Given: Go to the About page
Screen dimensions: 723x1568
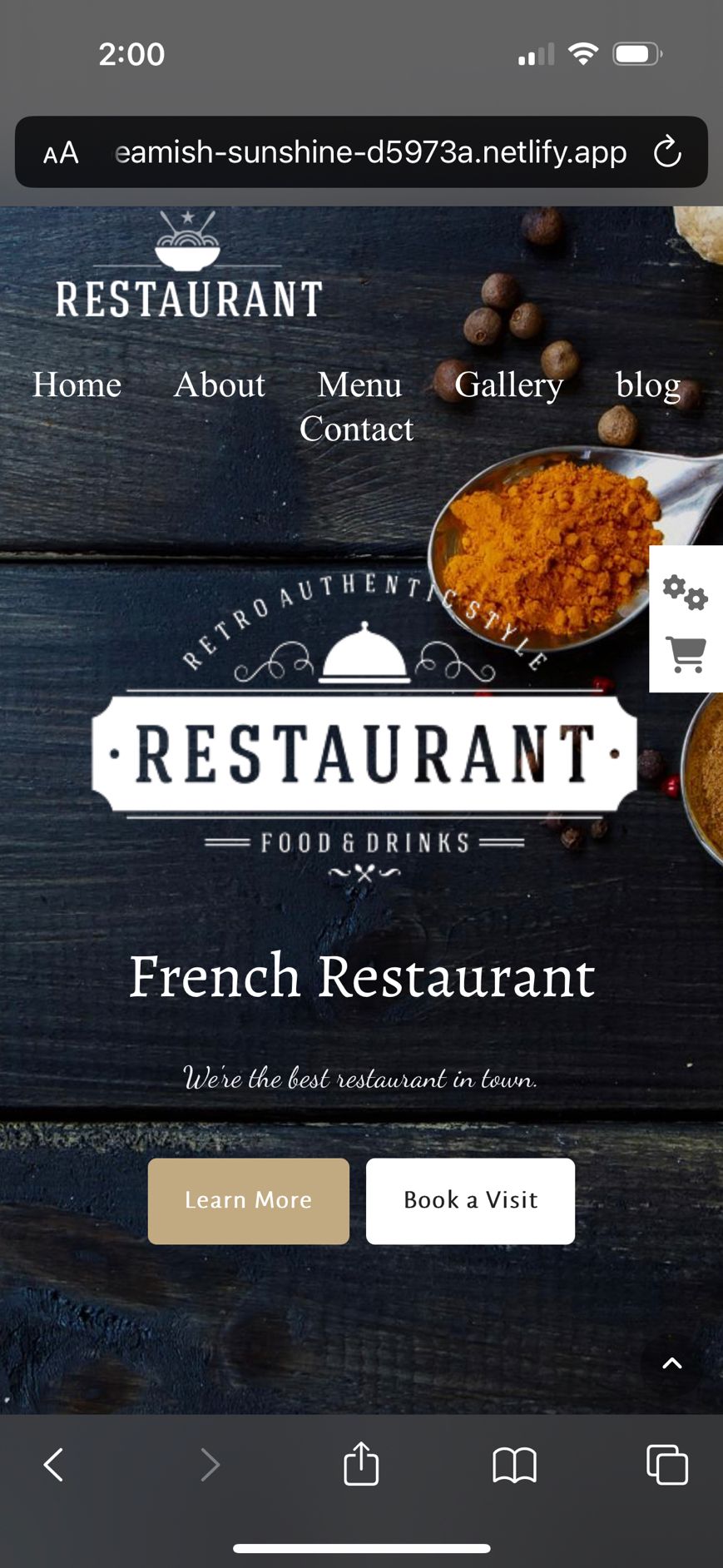Looking at the screenshot, I should coord(219,385).
